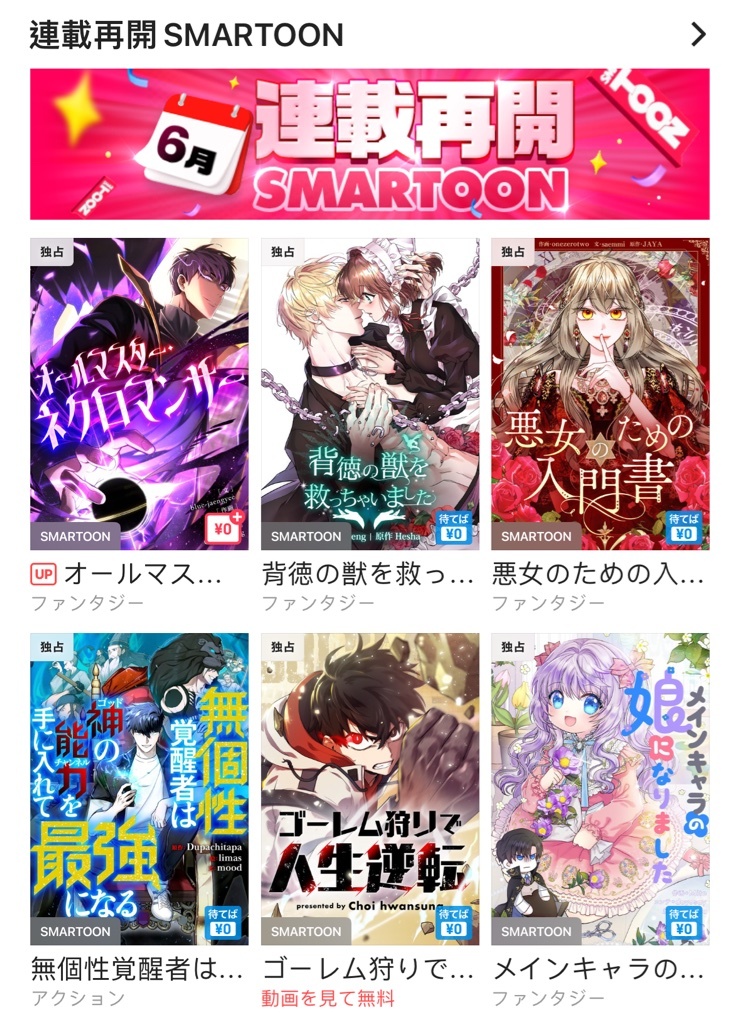View 悪女のための入門書 comic

pos(600,394)
